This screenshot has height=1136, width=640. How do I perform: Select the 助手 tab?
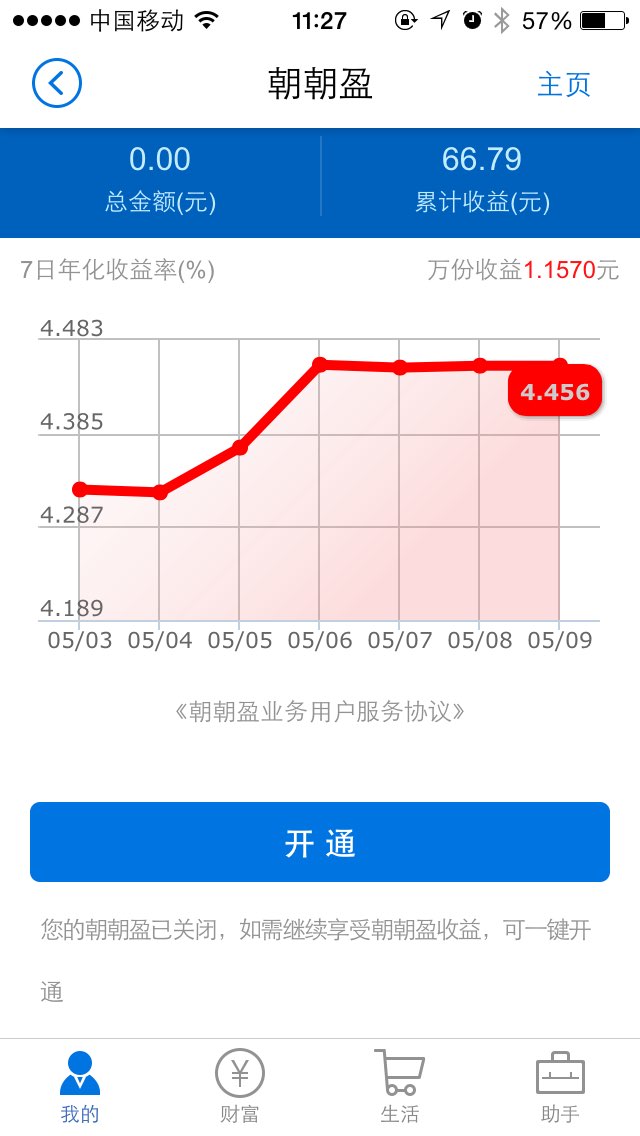pos(560,1087)
